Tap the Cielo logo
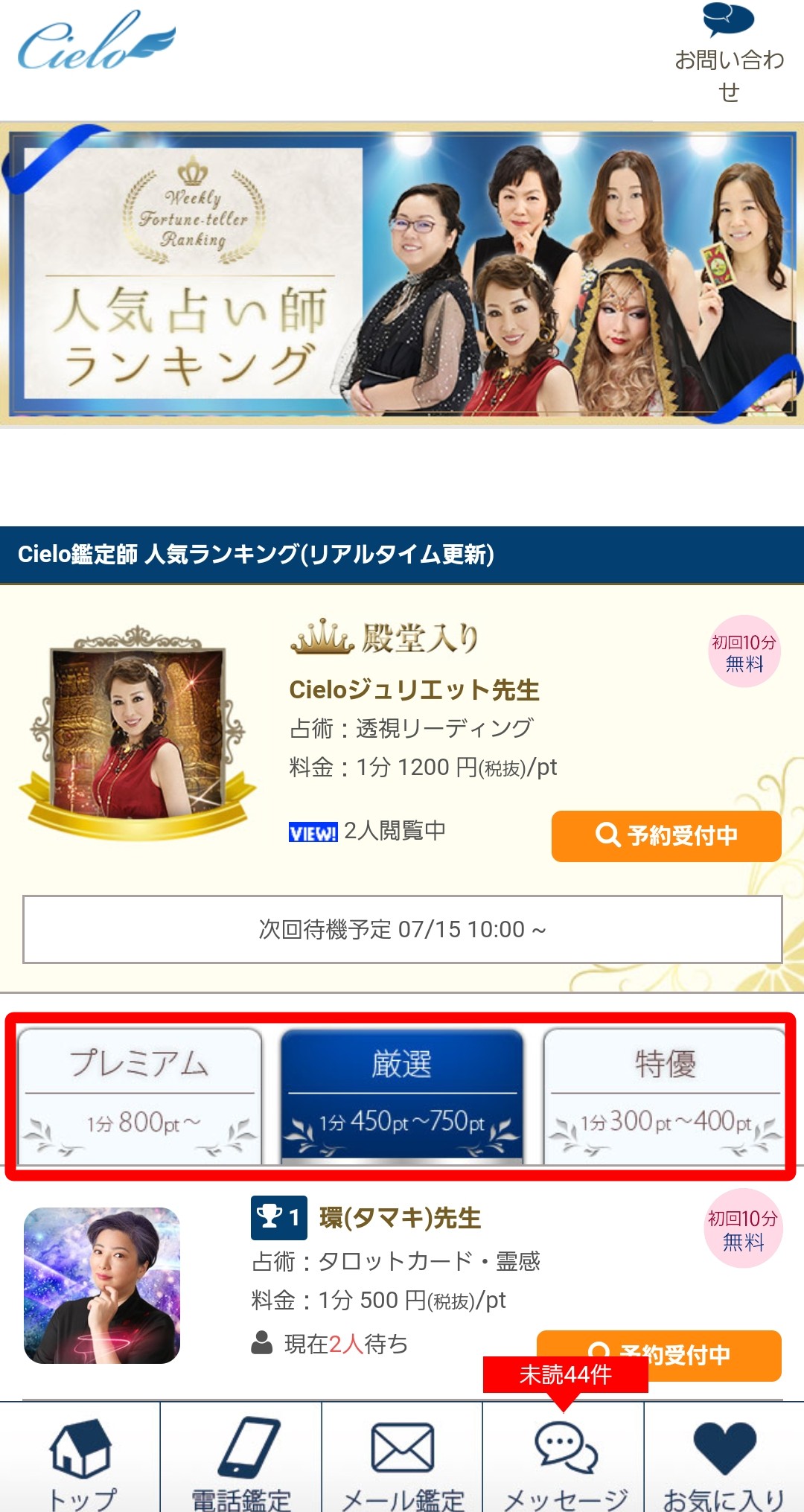Viewport: 804px width, 1512px height. (97, 42)
